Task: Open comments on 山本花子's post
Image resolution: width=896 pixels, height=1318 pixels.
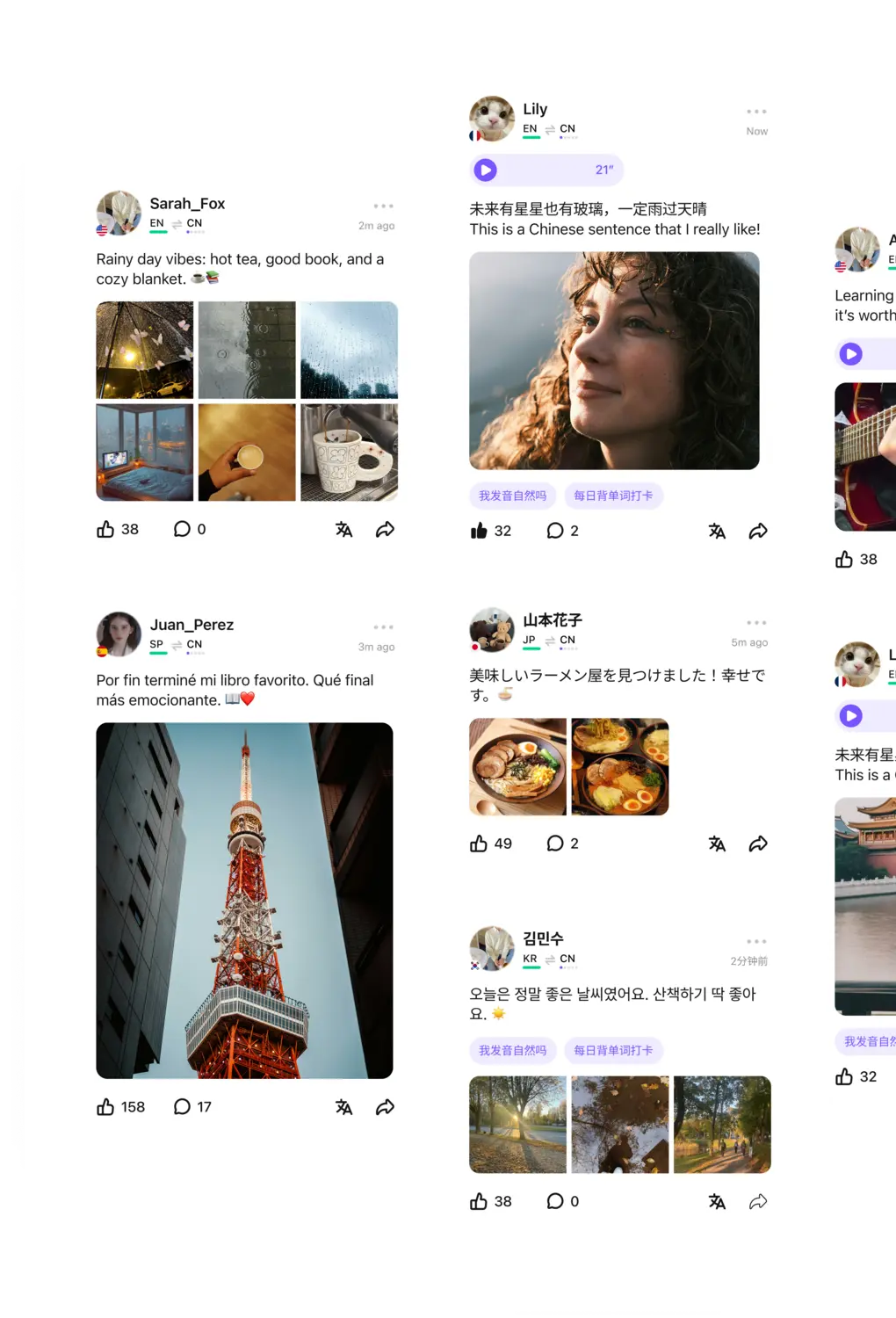Action: coord(555,844)
